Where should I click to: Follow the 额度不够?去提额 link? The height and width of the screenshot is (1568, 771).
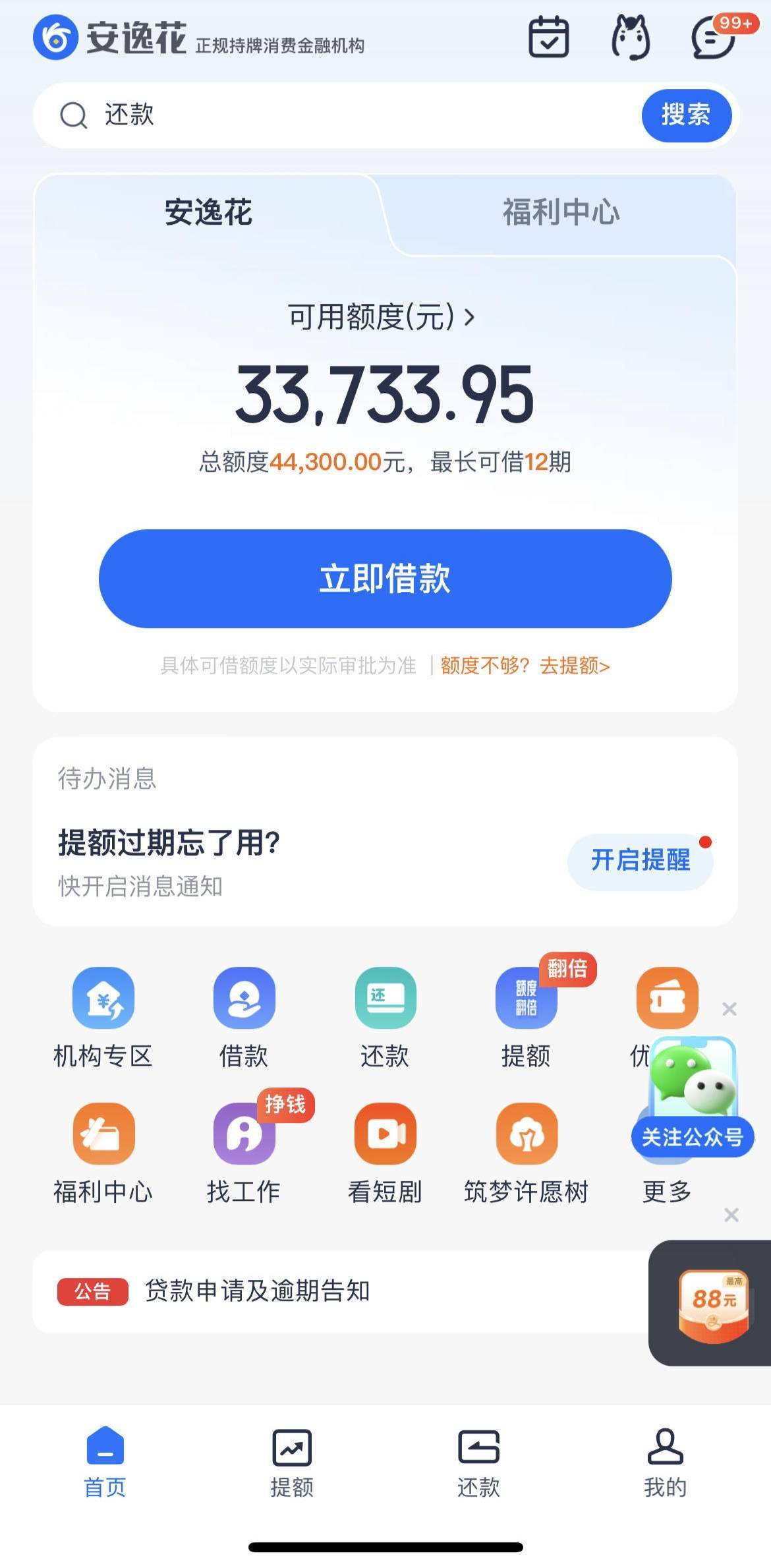pyautogui.click(x=525, y=666)
